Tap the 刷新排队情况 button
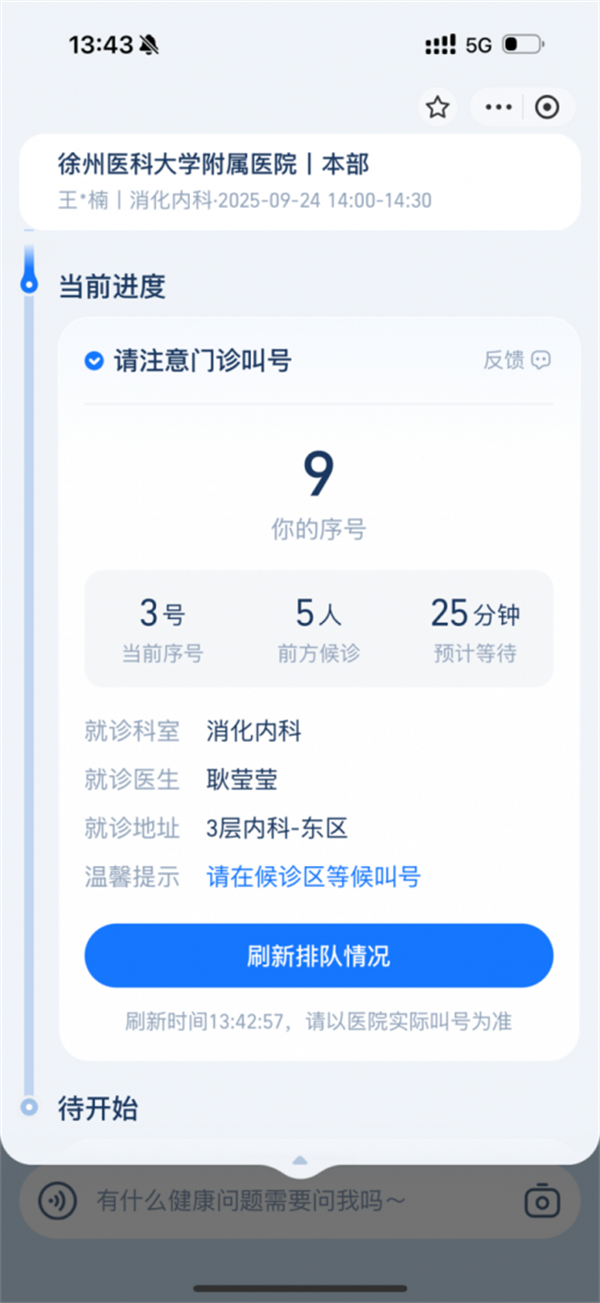Screen dimensions: 600x1303 tap(318, 956)
